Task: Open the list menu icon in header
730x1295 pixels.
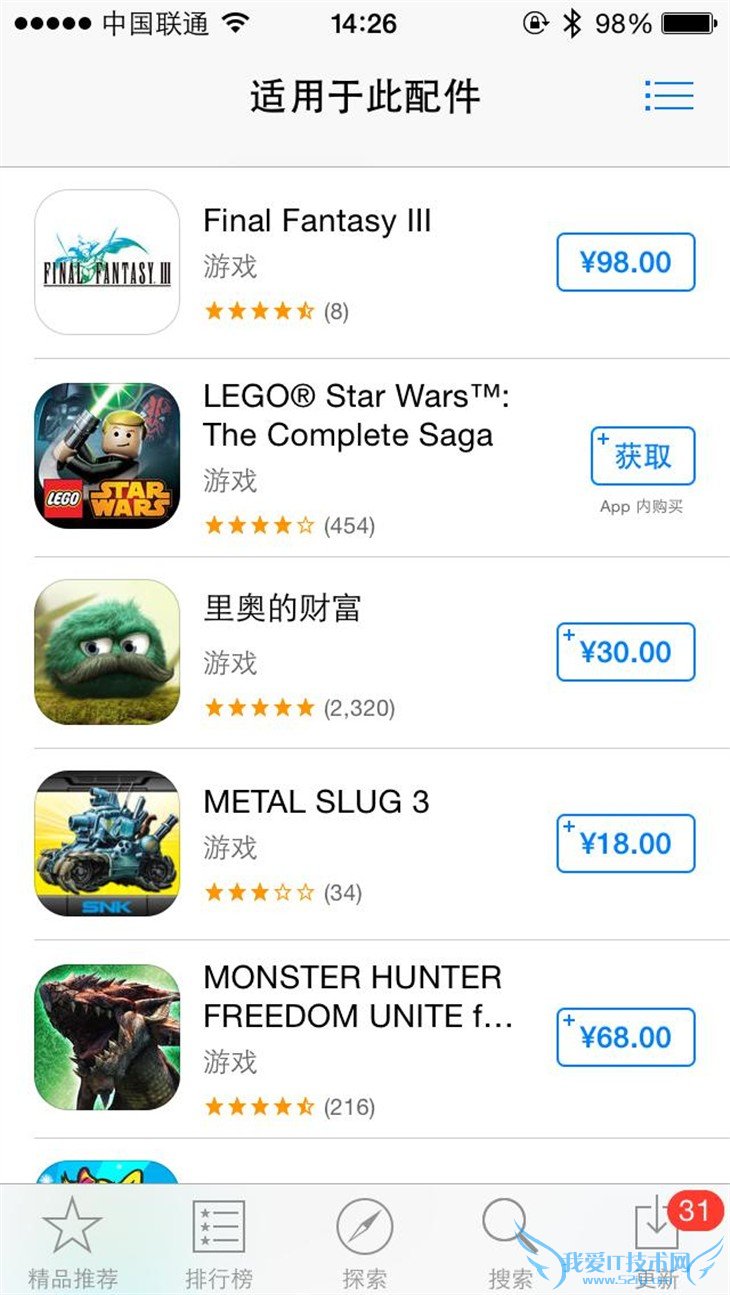Action: point(669,96)
